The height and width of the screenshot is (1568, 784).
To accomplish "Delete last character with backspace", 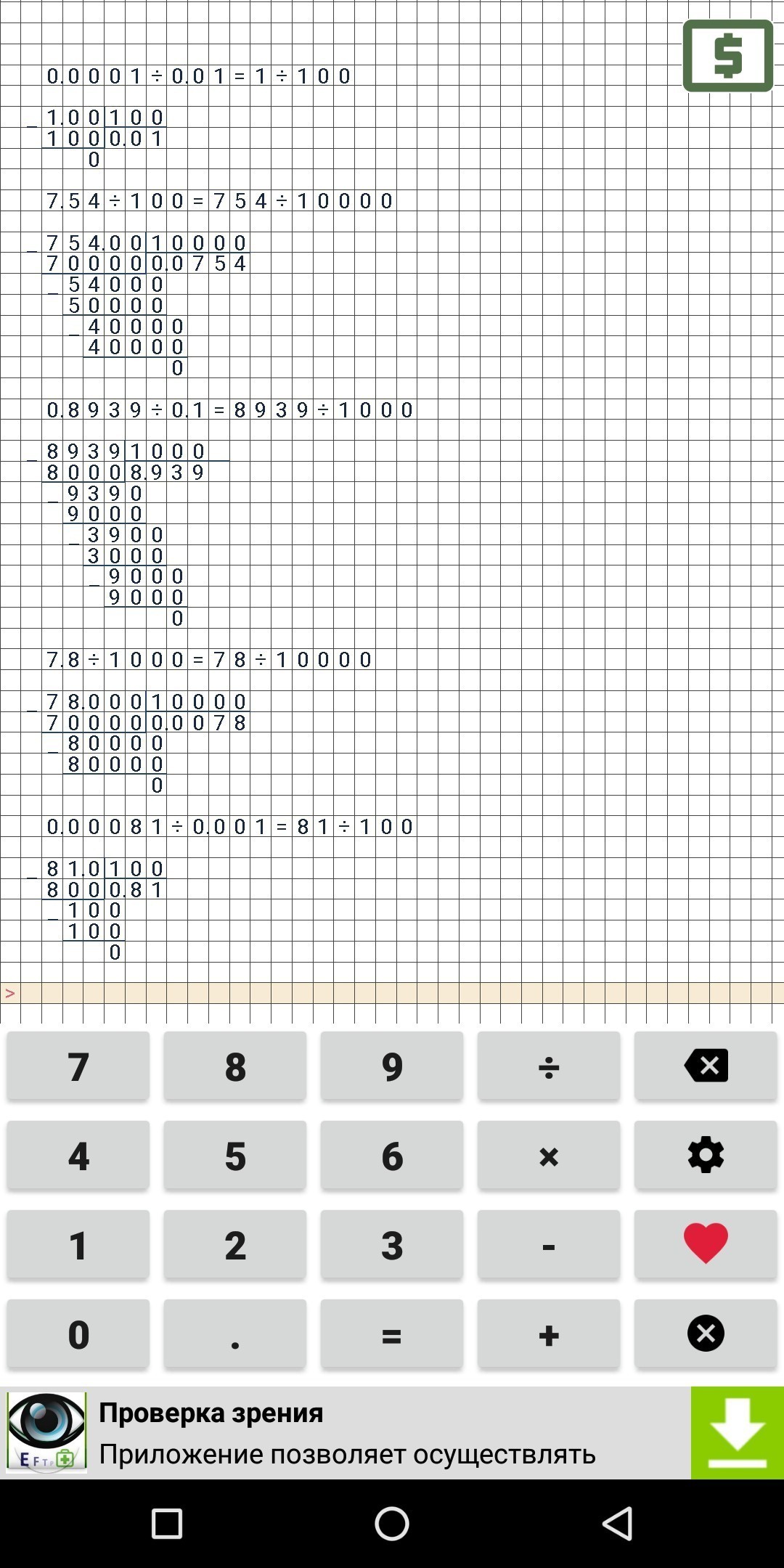I will [706, 1066].
